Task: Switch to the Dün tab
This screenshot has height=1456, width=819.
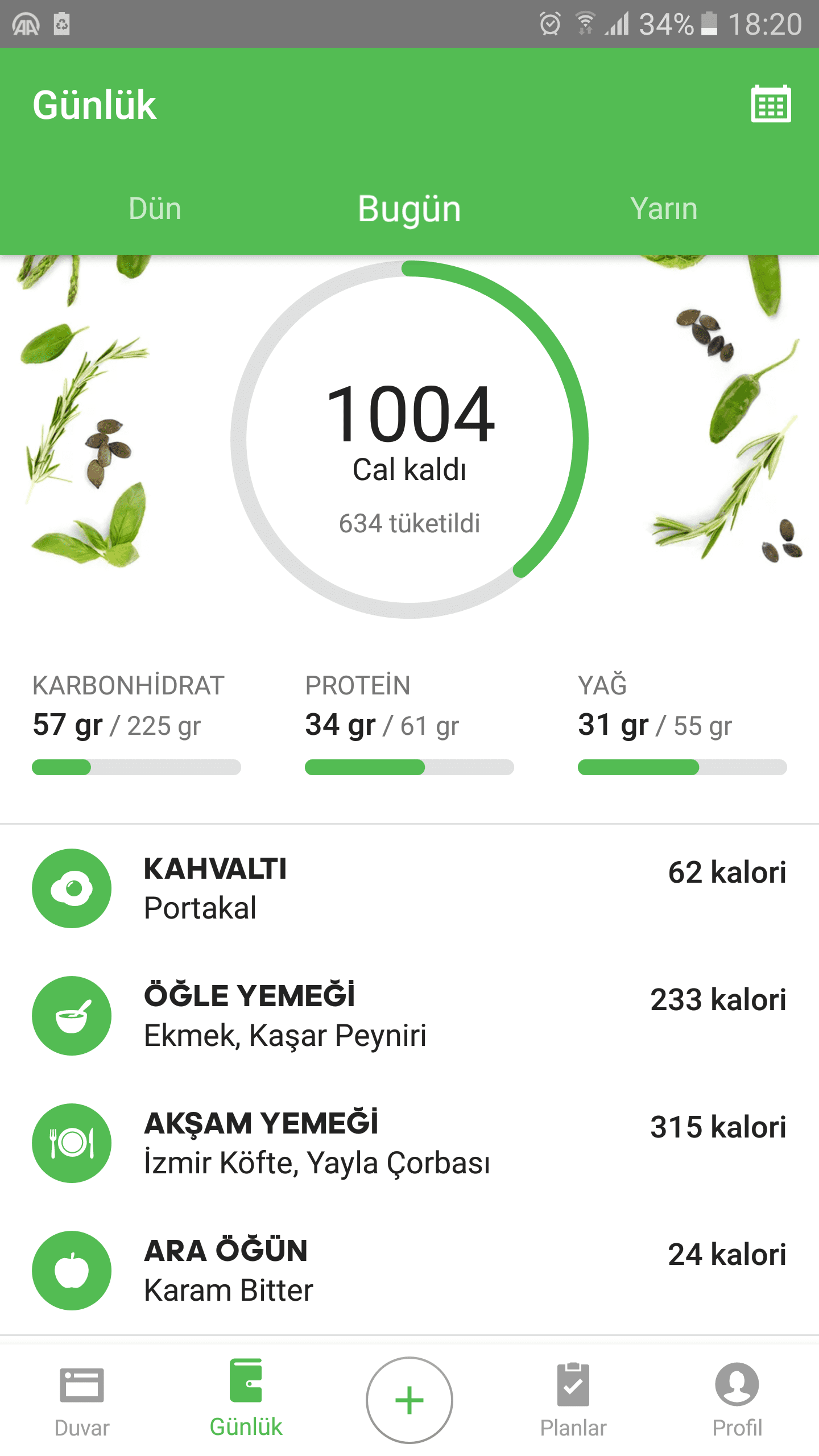Action: pos(155,208)
